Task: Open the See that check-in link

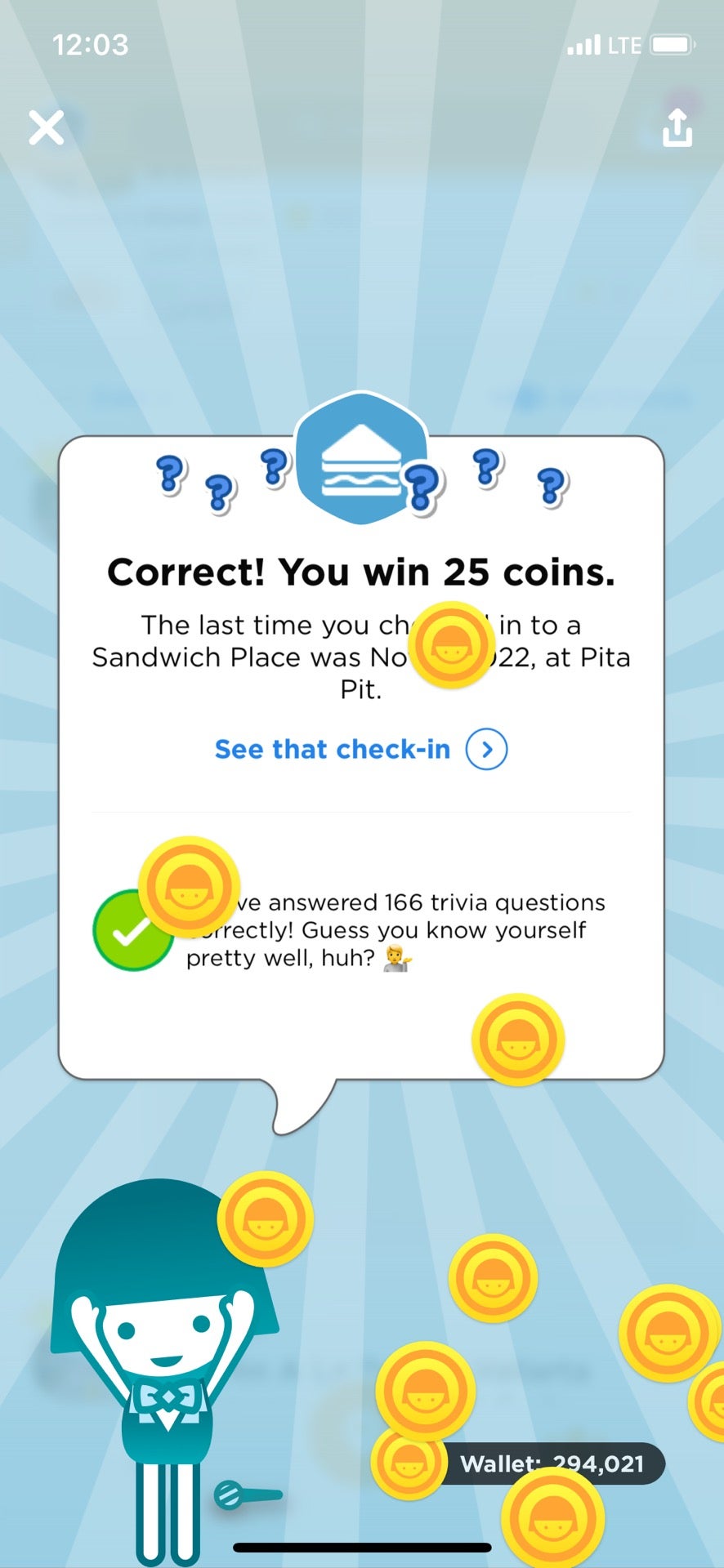Action: tap(332, 749)
